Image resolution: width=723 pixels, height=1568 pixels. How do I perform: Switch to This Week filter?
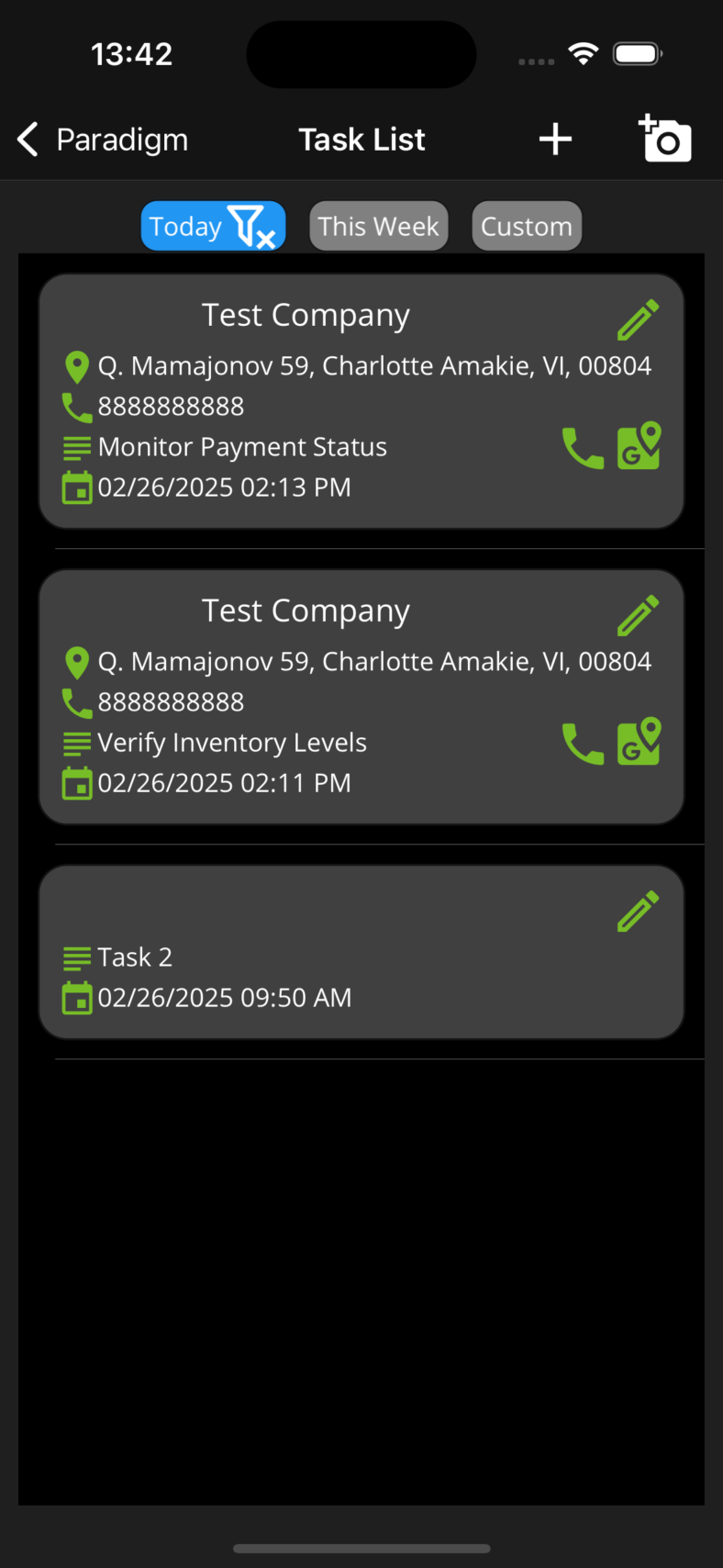[x=378, y=226]
